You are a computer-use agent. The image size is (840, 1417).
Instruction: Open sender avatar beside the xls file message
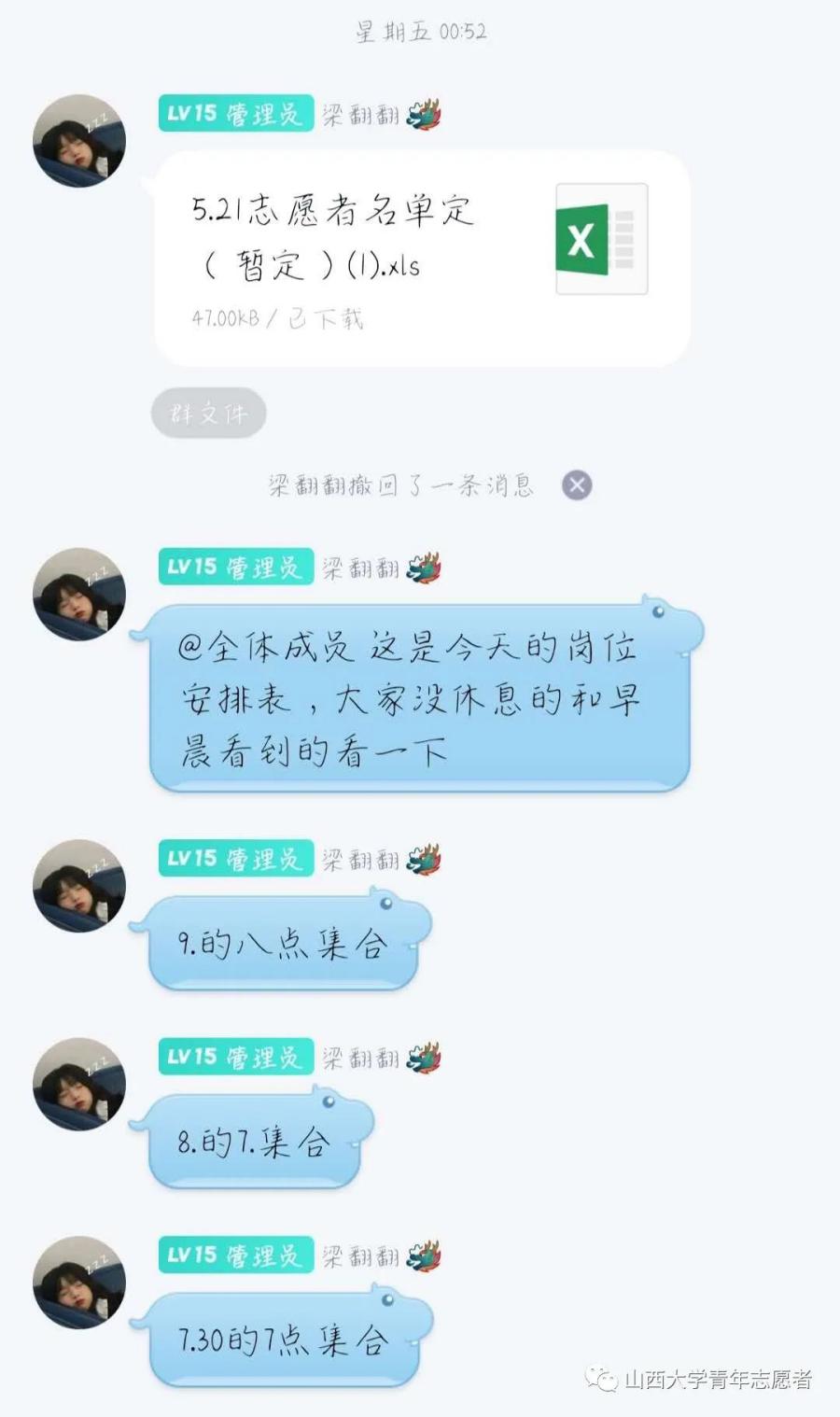click(x=79, y=140)
